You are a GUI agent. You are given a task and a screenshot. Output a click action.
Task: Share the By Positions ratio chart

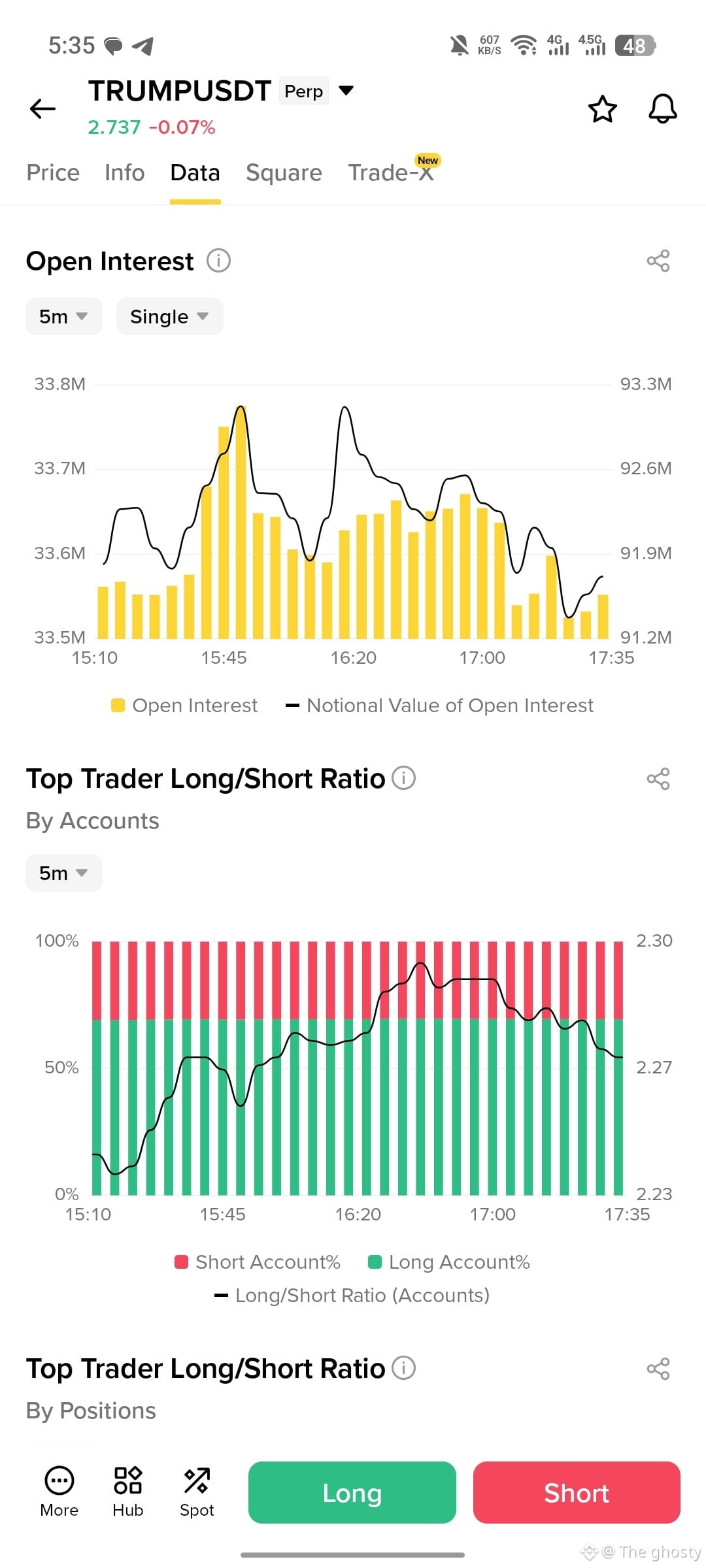click(x=658, y=1369)
